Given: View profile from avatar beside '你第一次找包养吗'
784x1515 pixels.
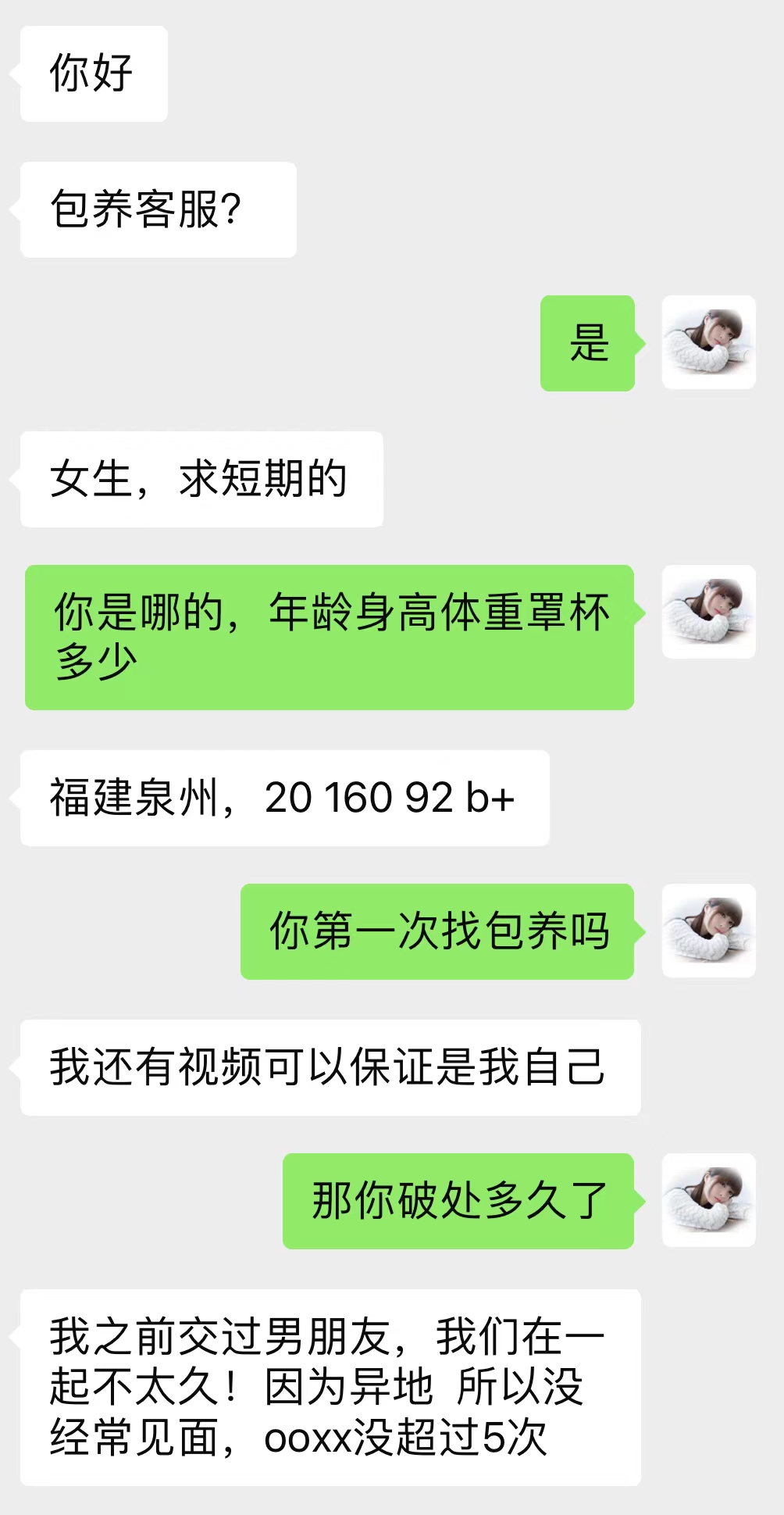Looking at the screenshot, I should coord(708,931).
